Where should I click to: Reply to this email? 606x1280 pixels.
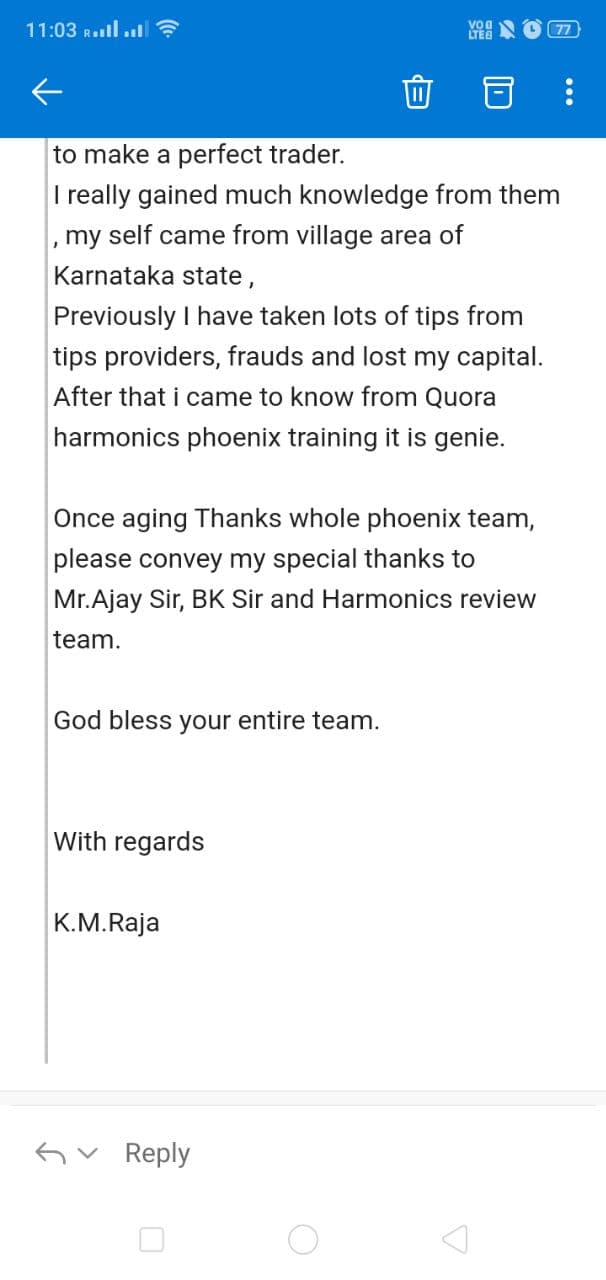157,1153
